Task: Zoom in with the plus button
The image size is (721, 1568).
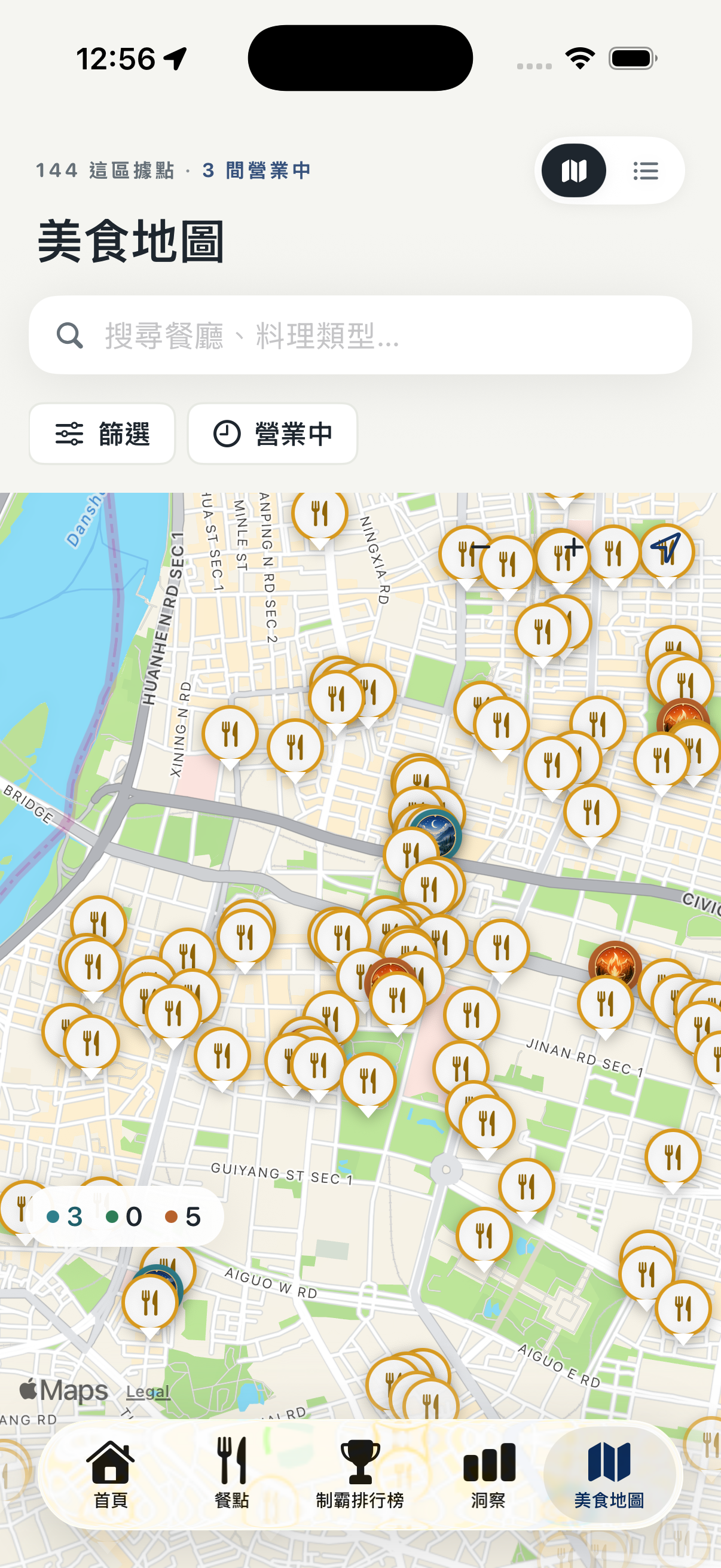Action: pos(573,547)
